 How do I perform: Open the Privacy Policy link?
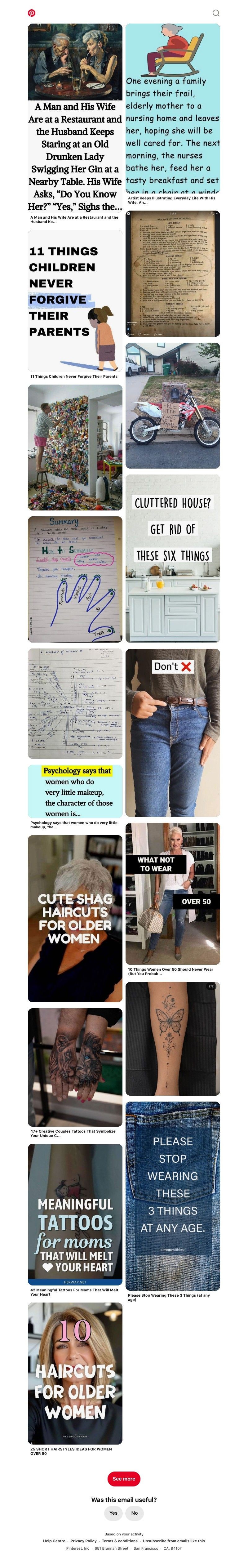tap(83, 1541)
